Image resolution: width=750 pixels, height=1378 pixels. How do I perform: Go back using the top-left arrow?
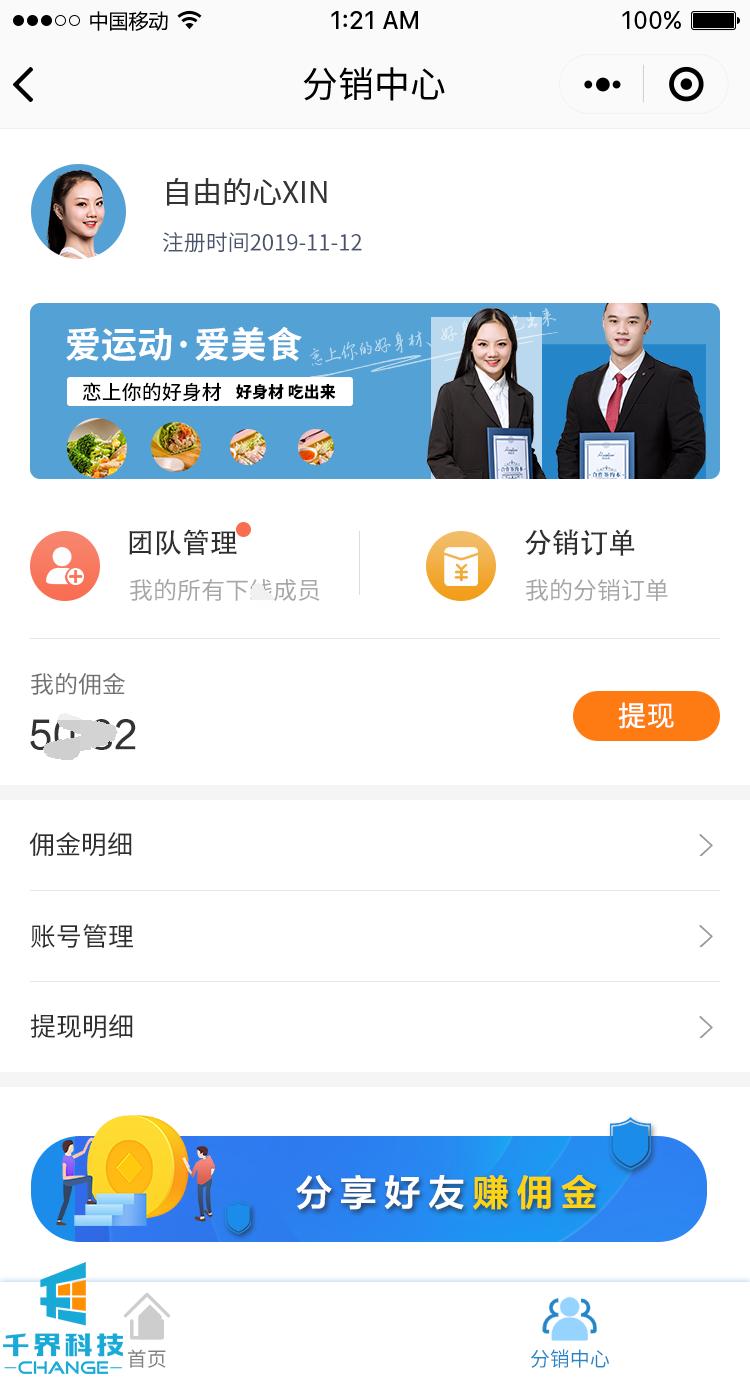[25, 85]
